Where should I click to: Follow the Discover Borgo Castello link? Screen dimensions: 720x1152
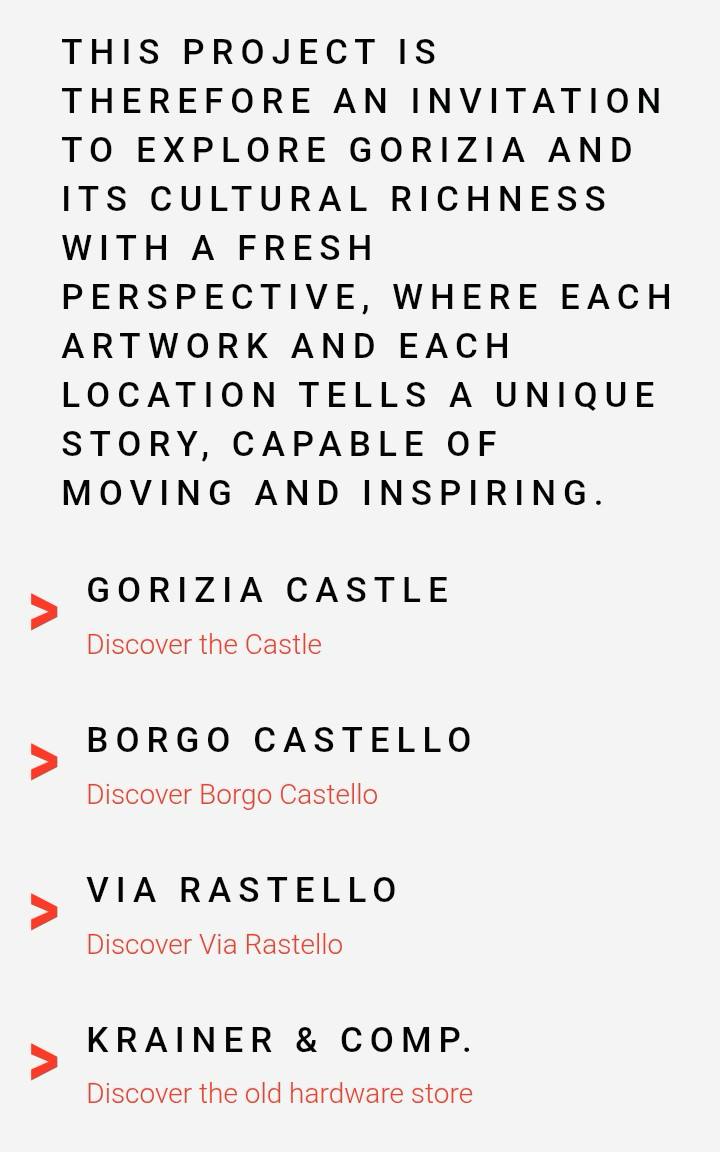232,794
